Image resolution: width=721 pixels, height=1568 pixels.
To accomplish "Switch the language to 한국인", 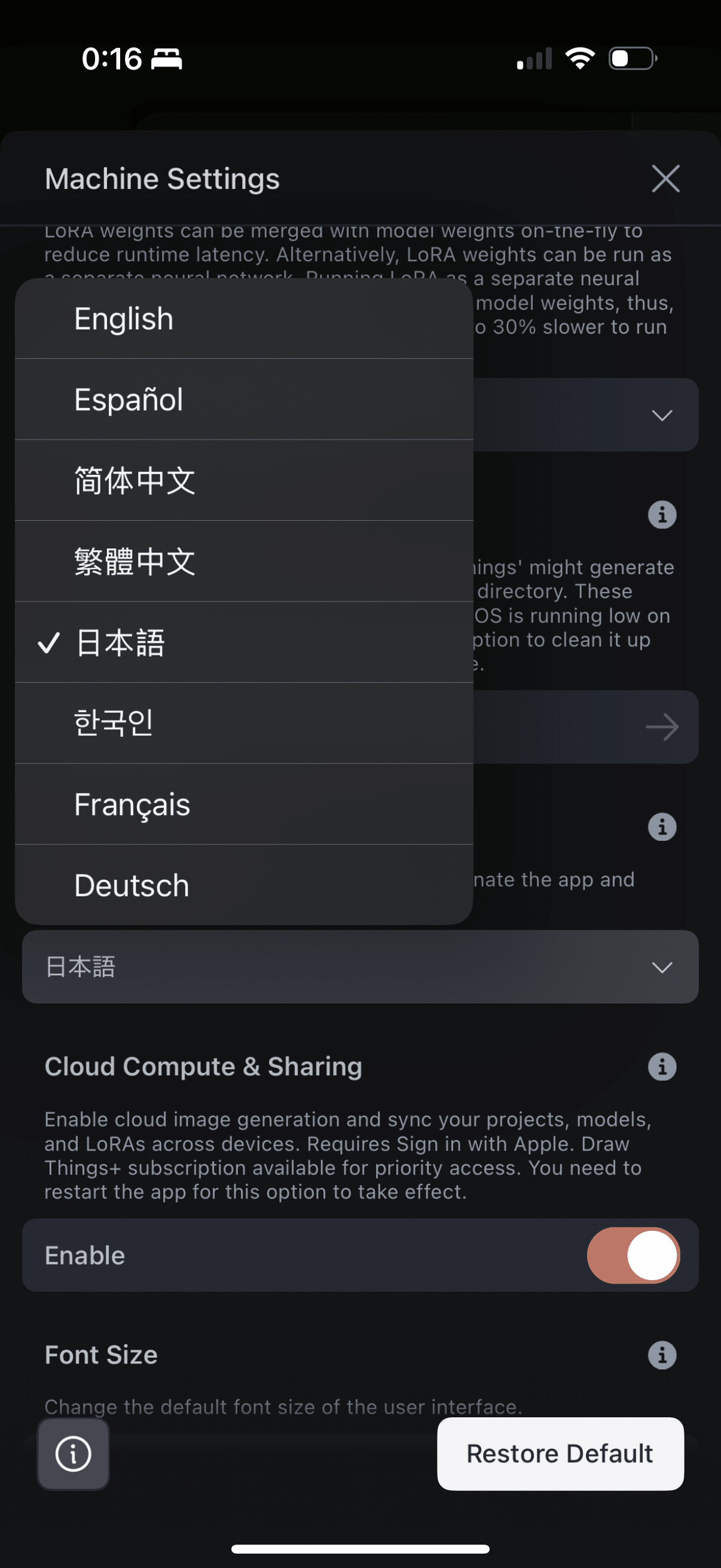I will [243, 723].
